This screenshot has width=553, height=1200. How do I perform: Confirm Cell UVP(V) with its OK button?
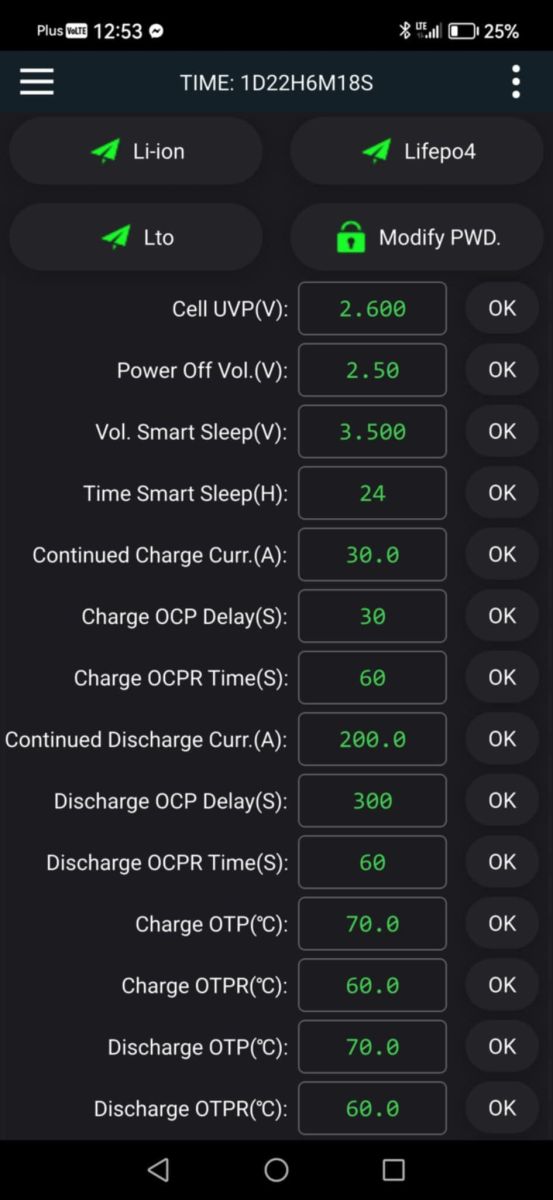pos(502,308)
